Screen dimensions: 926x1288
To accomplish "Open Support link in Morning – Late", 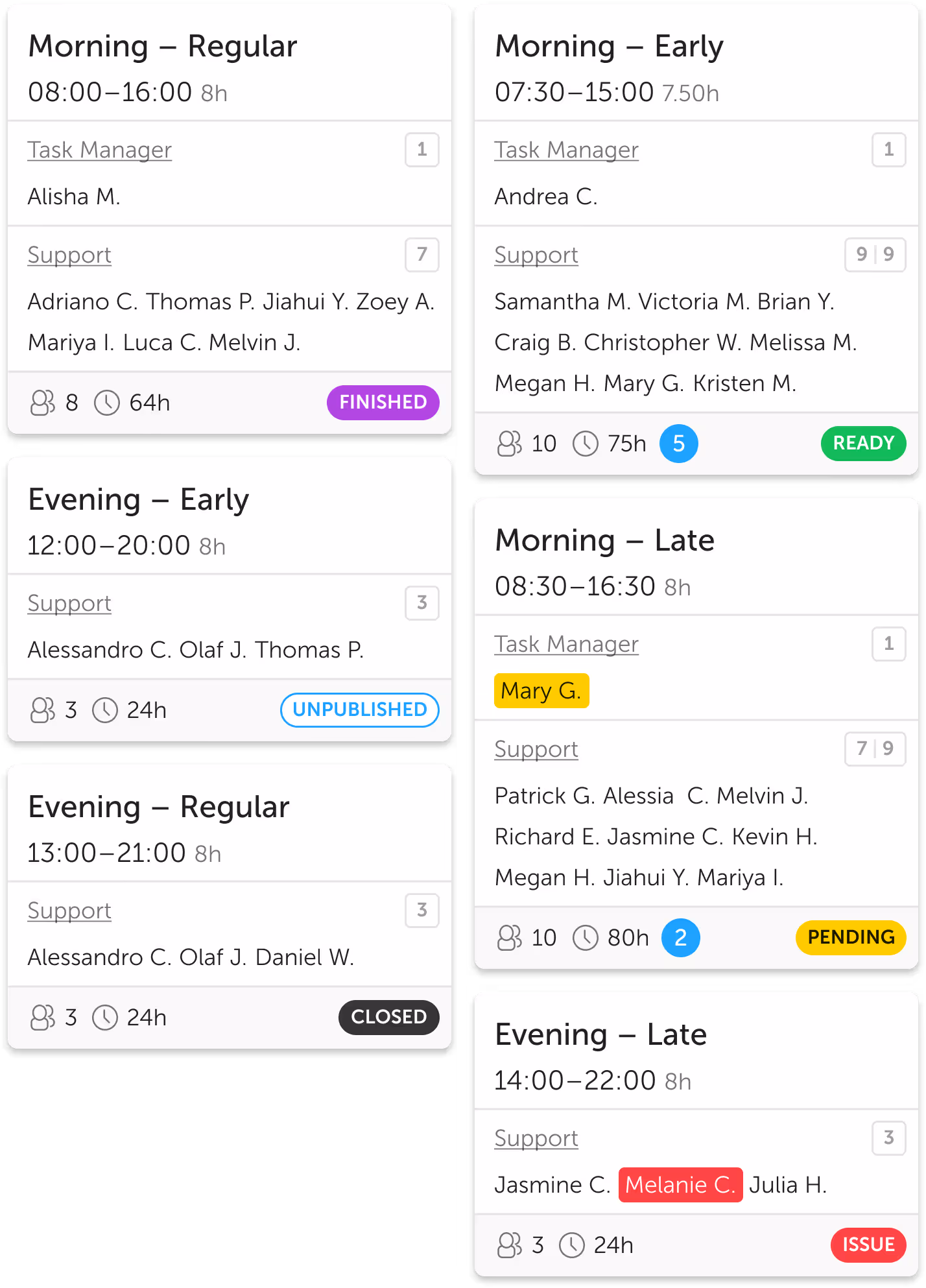I will [536, 749].
